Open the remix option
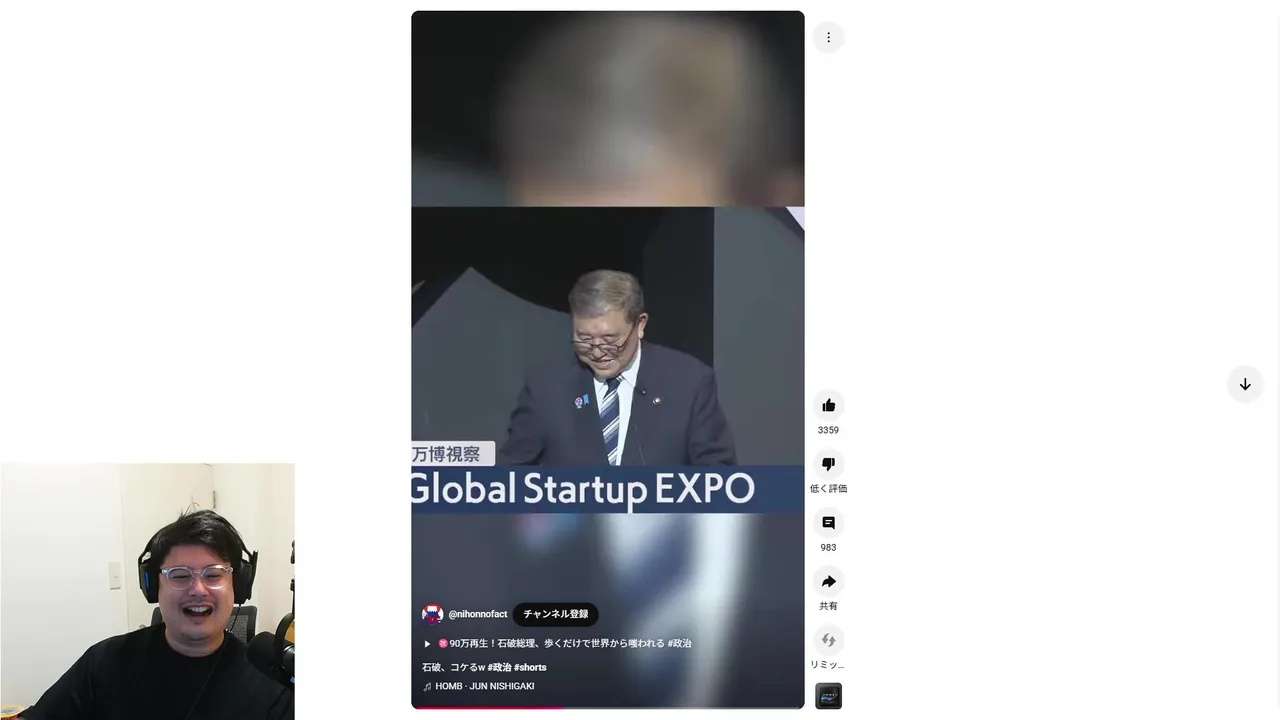The height and width of the screenshot is (720, 1280). (x=828, y=640)
